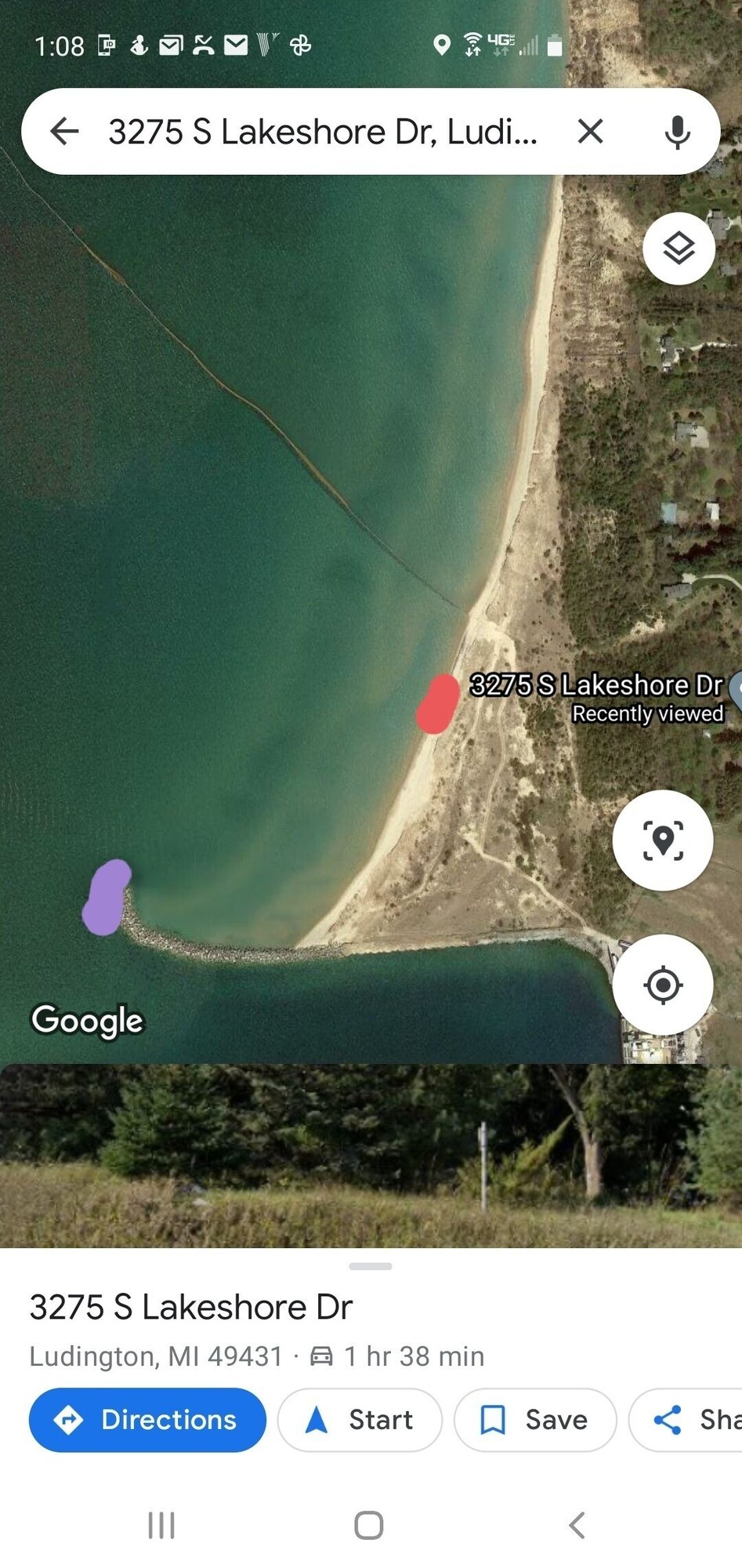The image size is (742, 1568).
Task: Go back from the search results
Action: pos(64,132)
